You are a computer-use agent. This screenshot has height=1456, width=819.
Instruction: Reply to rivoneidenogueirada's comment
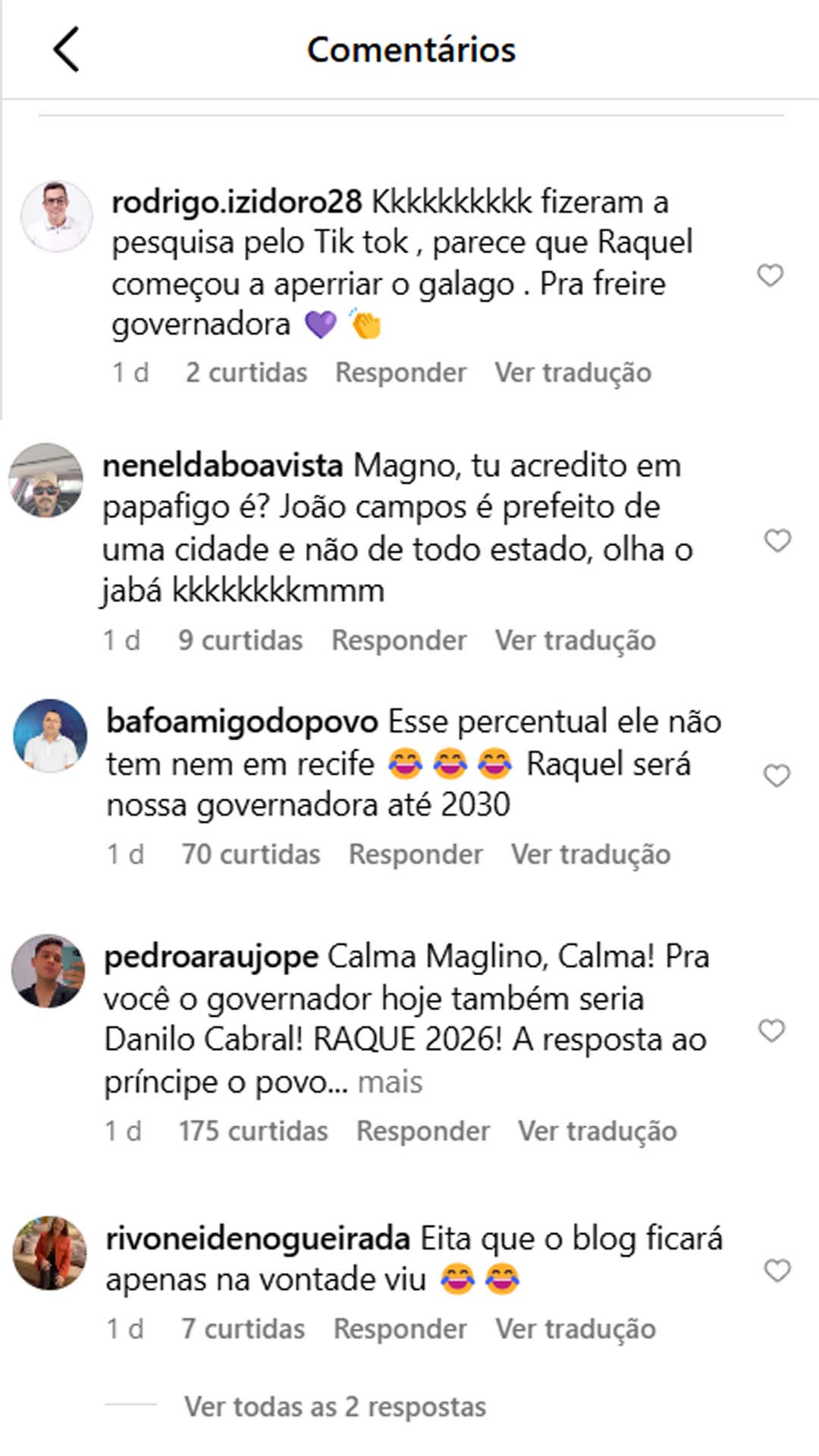coord(400,1329)
